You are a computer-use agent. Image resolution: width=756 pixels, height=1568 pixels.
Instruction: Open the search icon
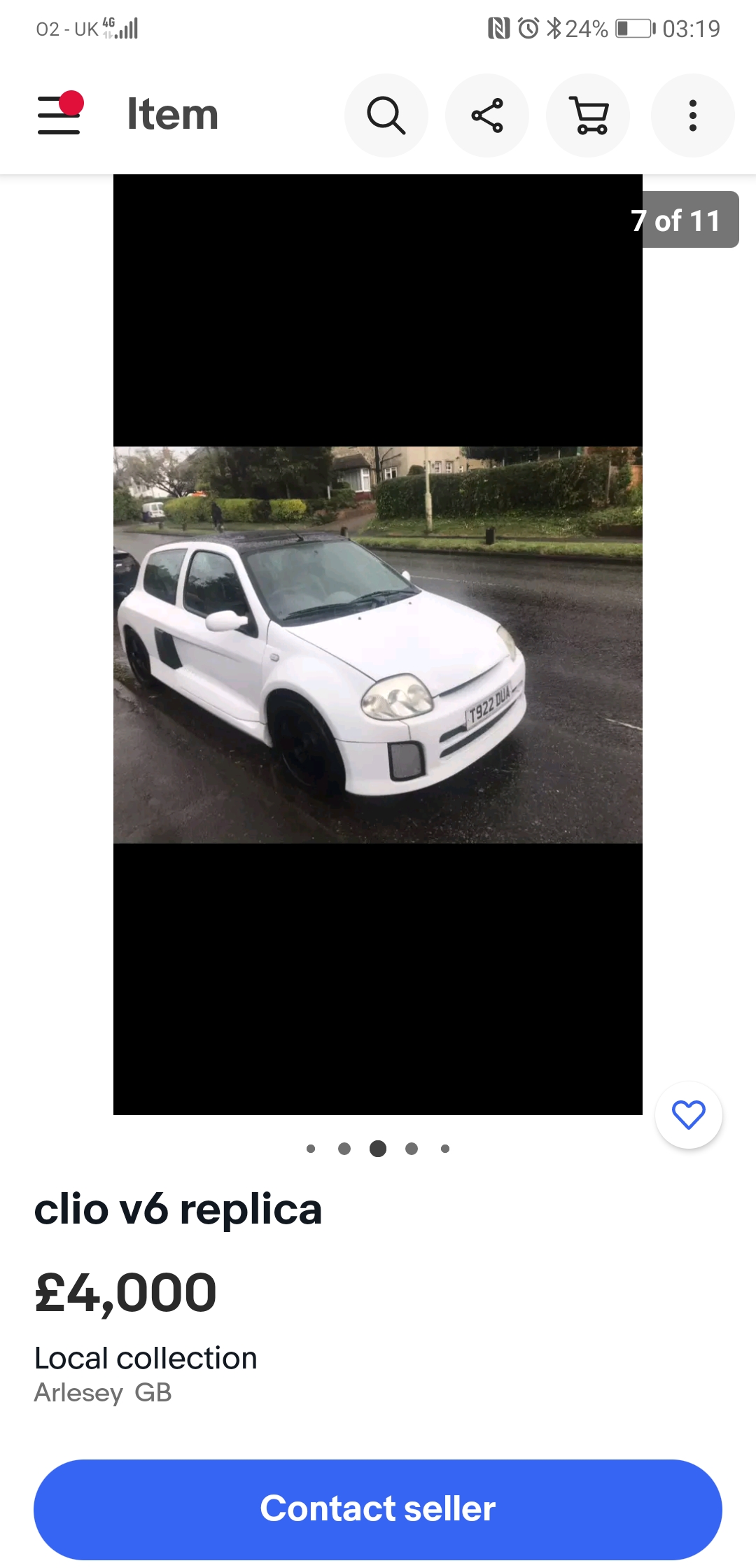click(x=386, y=115)
